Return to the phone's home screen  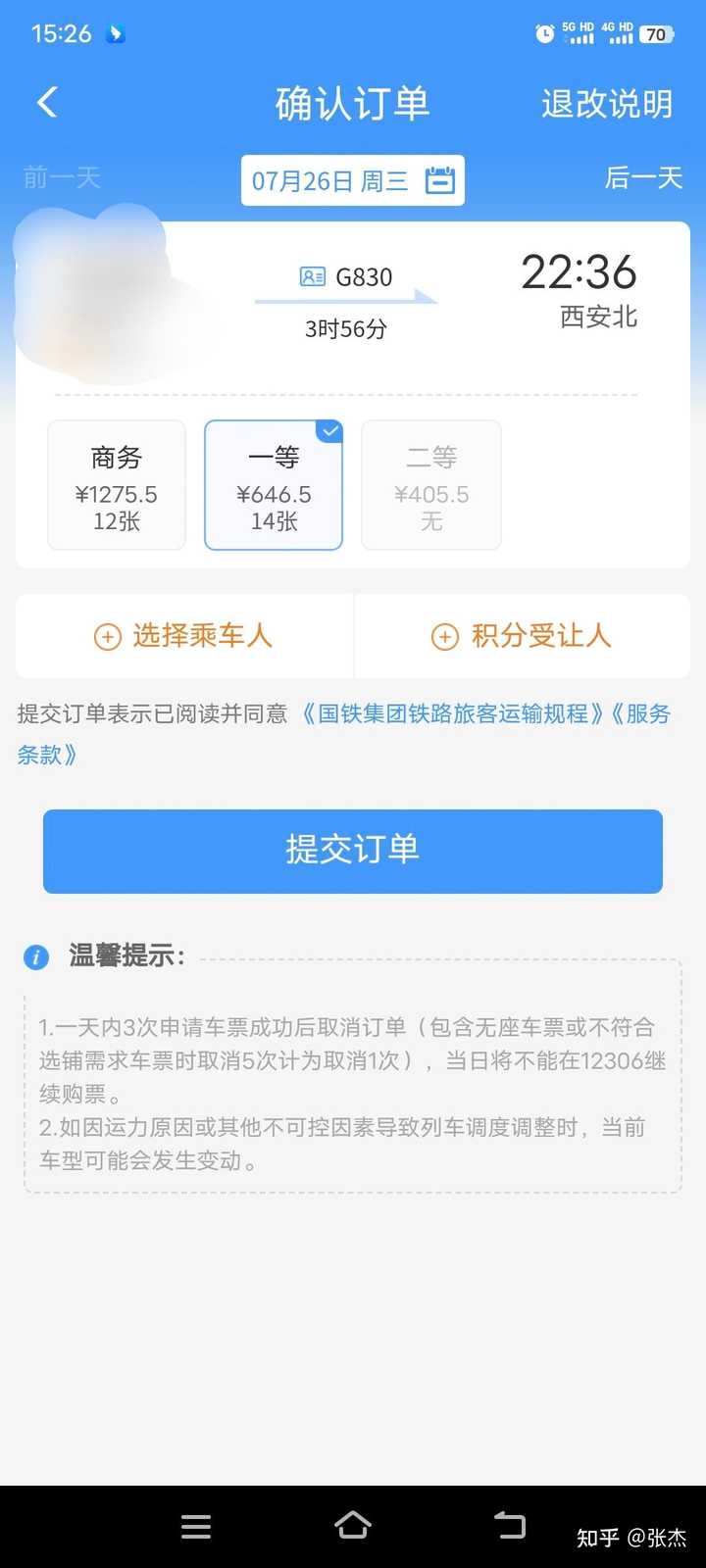coord(353,1525)
